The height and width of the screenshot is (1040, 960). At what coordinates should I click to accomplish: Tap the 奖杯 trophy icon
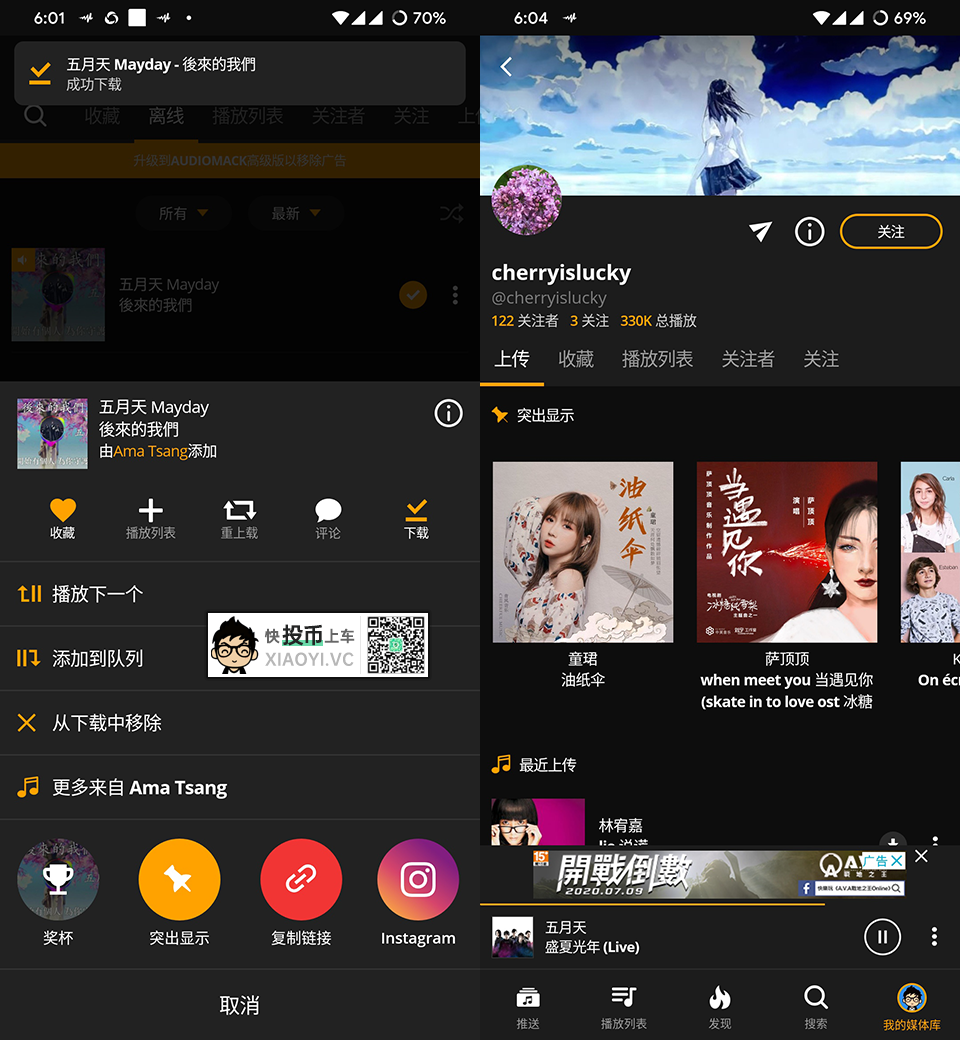[x=57, y=879]
